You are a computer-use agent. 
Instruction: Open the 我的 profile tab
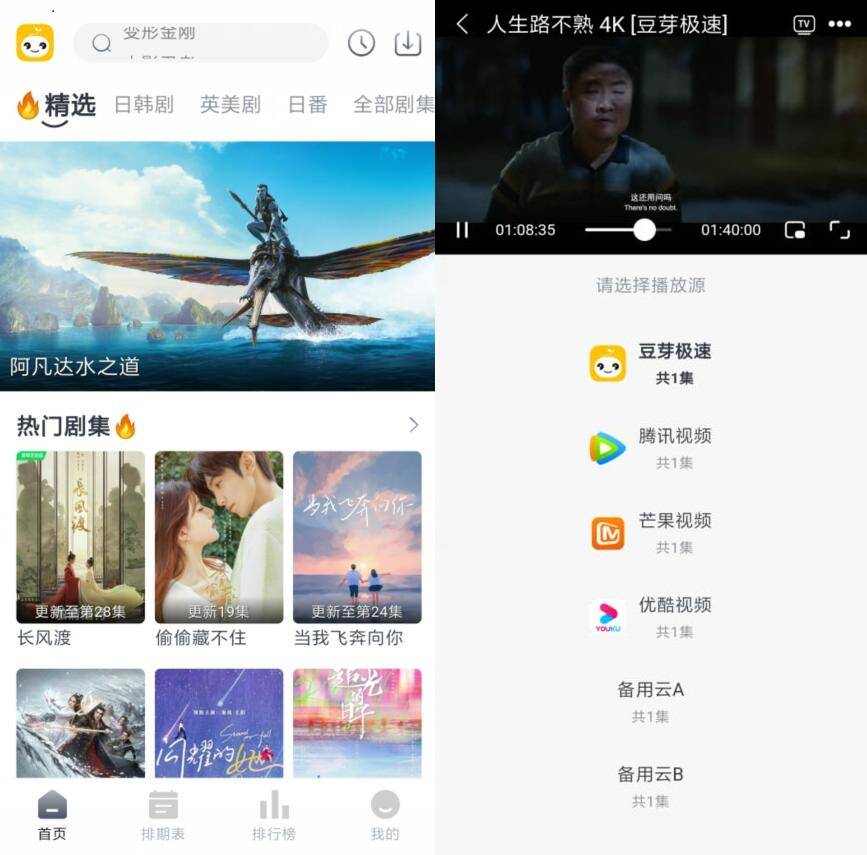pos(385,815)
